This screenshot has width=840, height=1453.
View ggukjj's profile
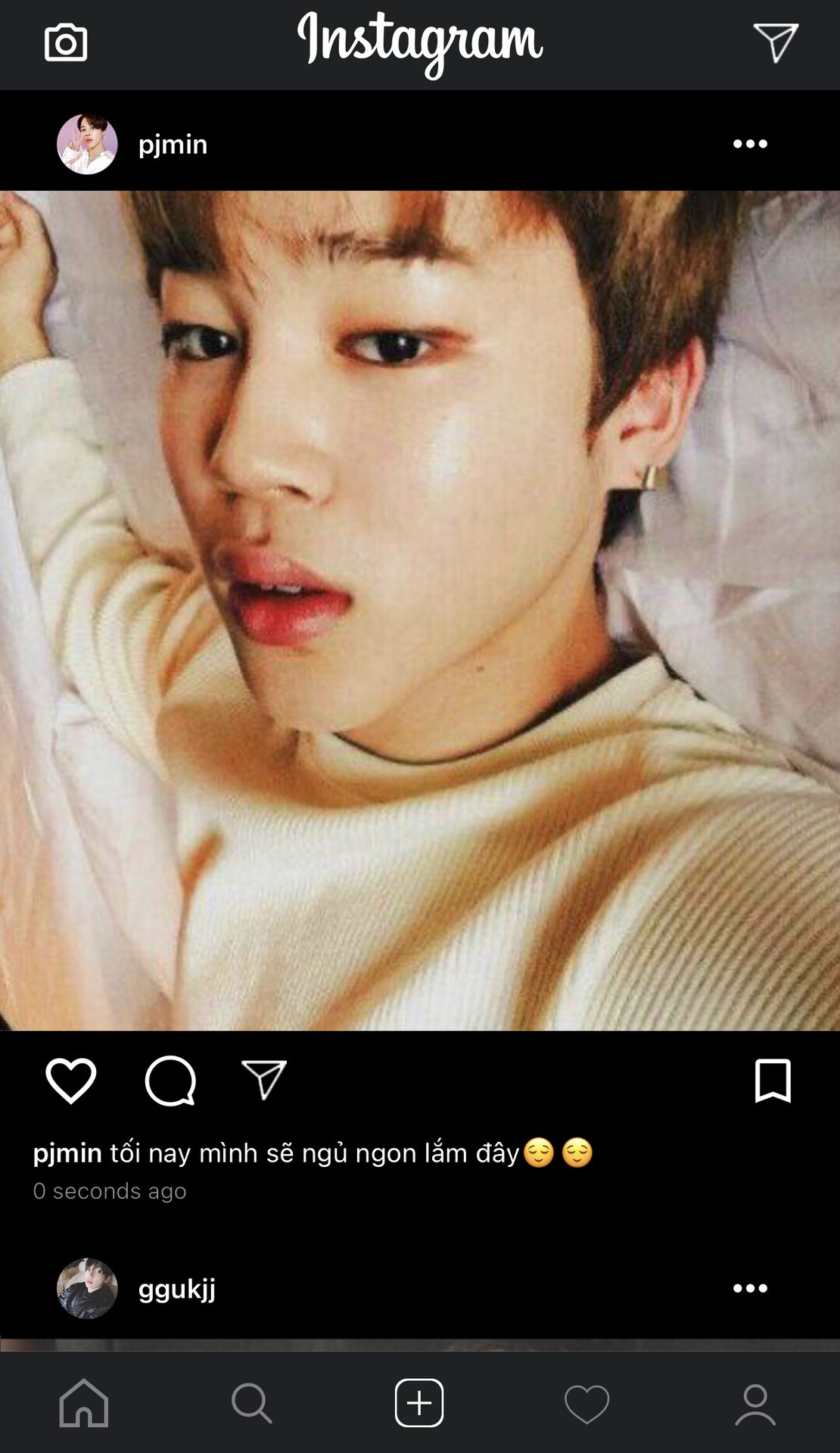pos(87,1289)
